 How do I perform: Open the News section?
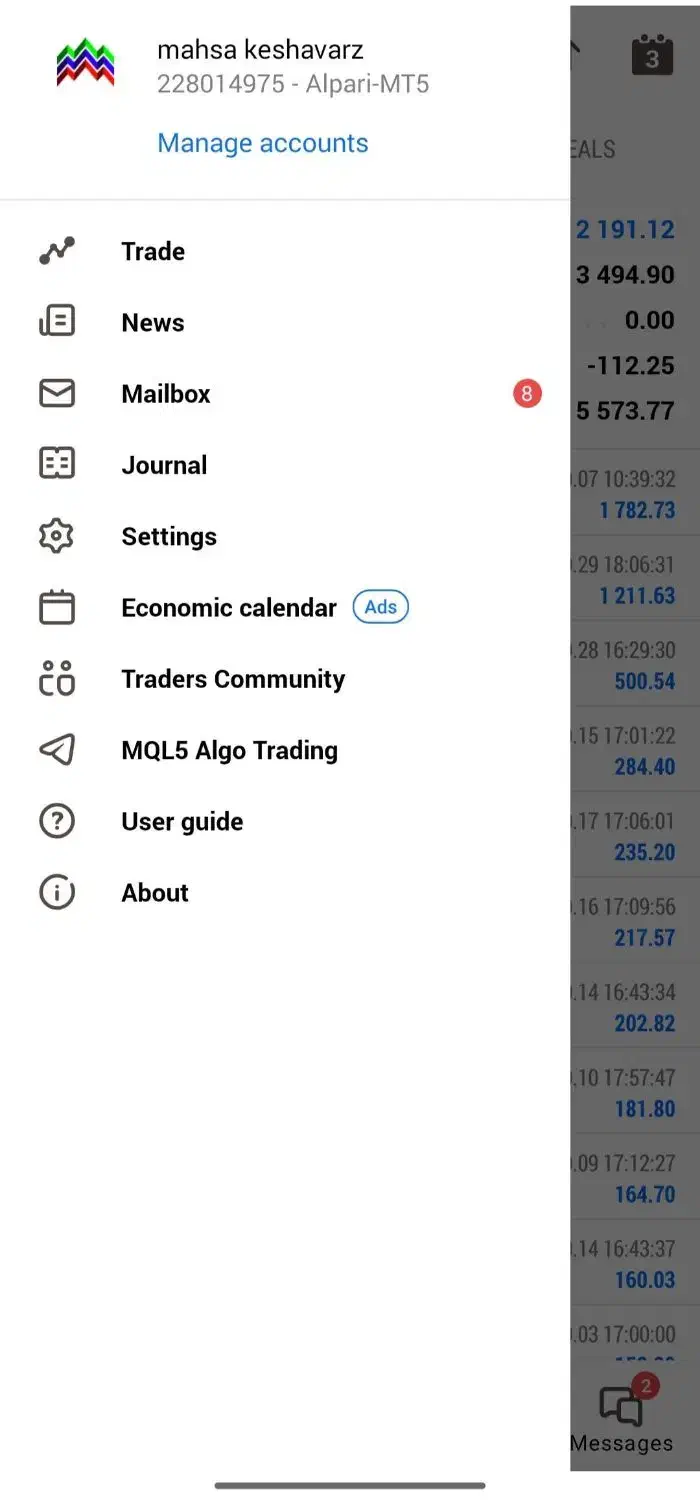[x=153, y=323]
